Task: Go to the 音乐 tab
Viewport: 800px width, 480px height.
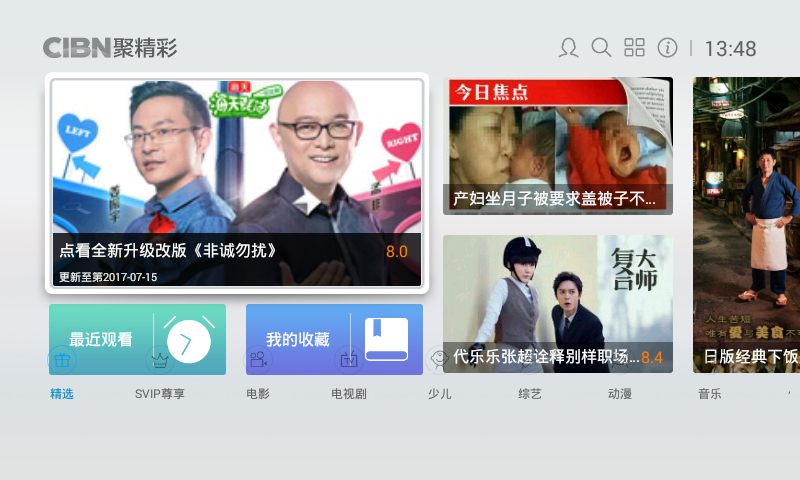Action: [710, 393]
